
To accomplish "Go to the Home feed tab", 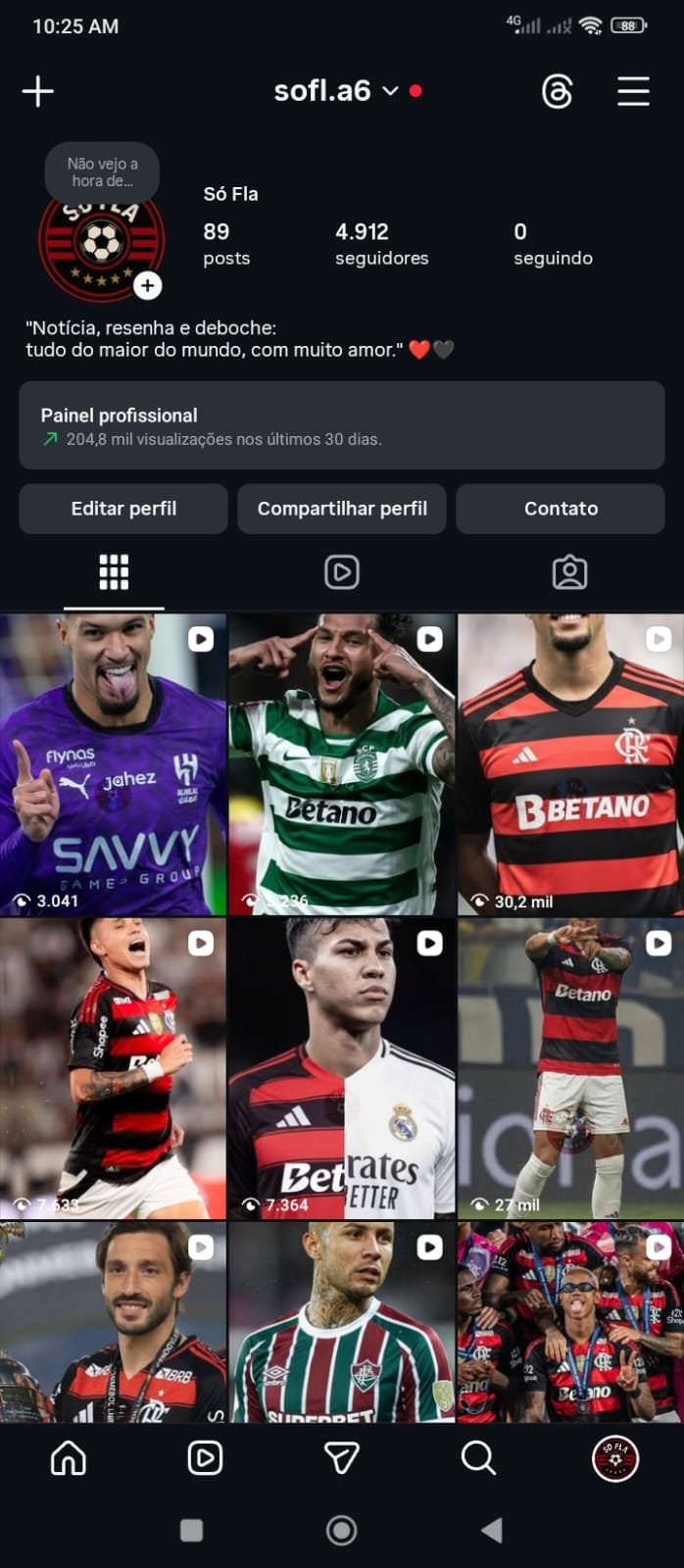I will (69, 1458).
